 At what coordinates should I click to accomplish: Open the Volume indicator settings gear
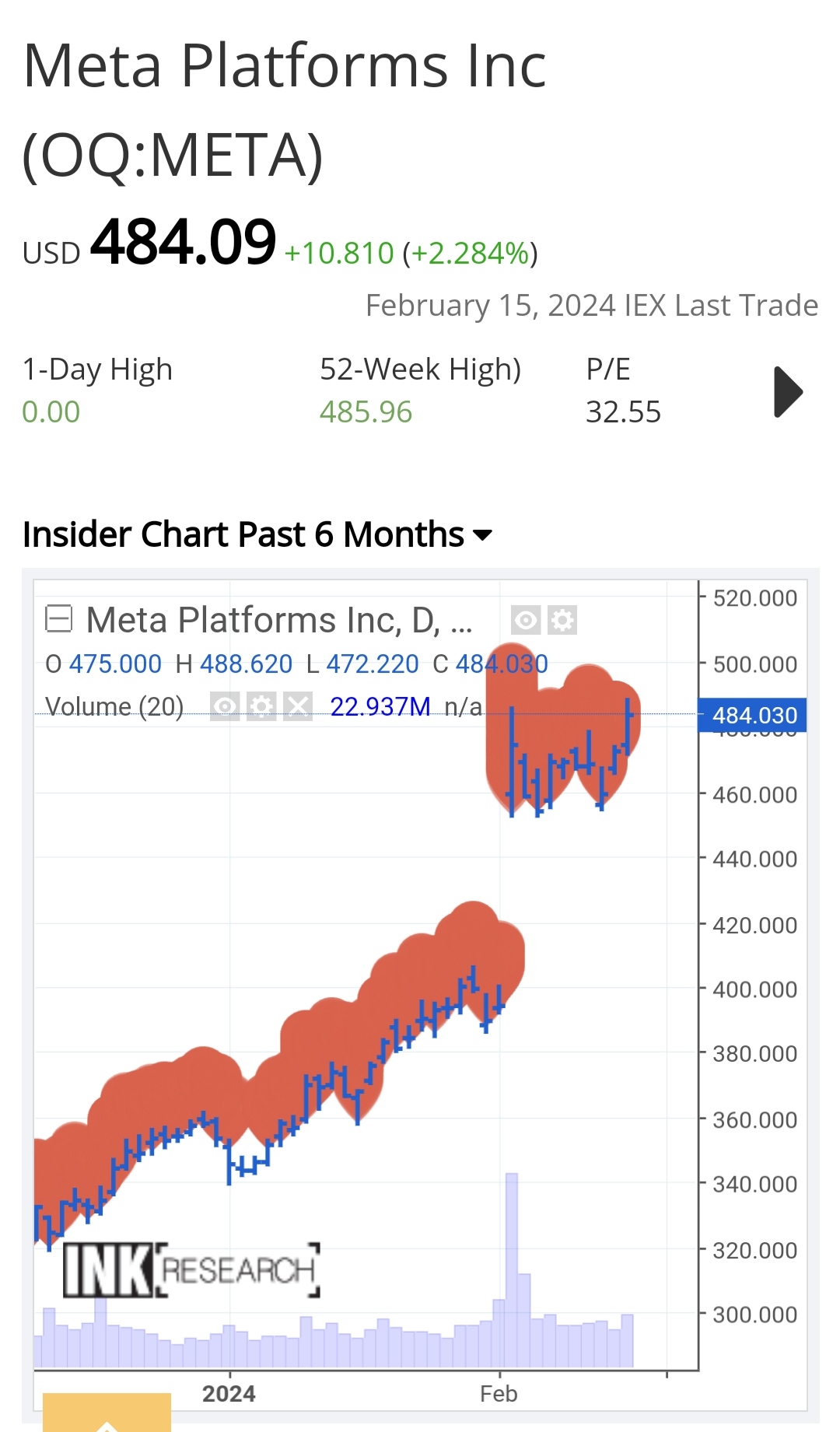pyautogui.click(x=261, y=706)
